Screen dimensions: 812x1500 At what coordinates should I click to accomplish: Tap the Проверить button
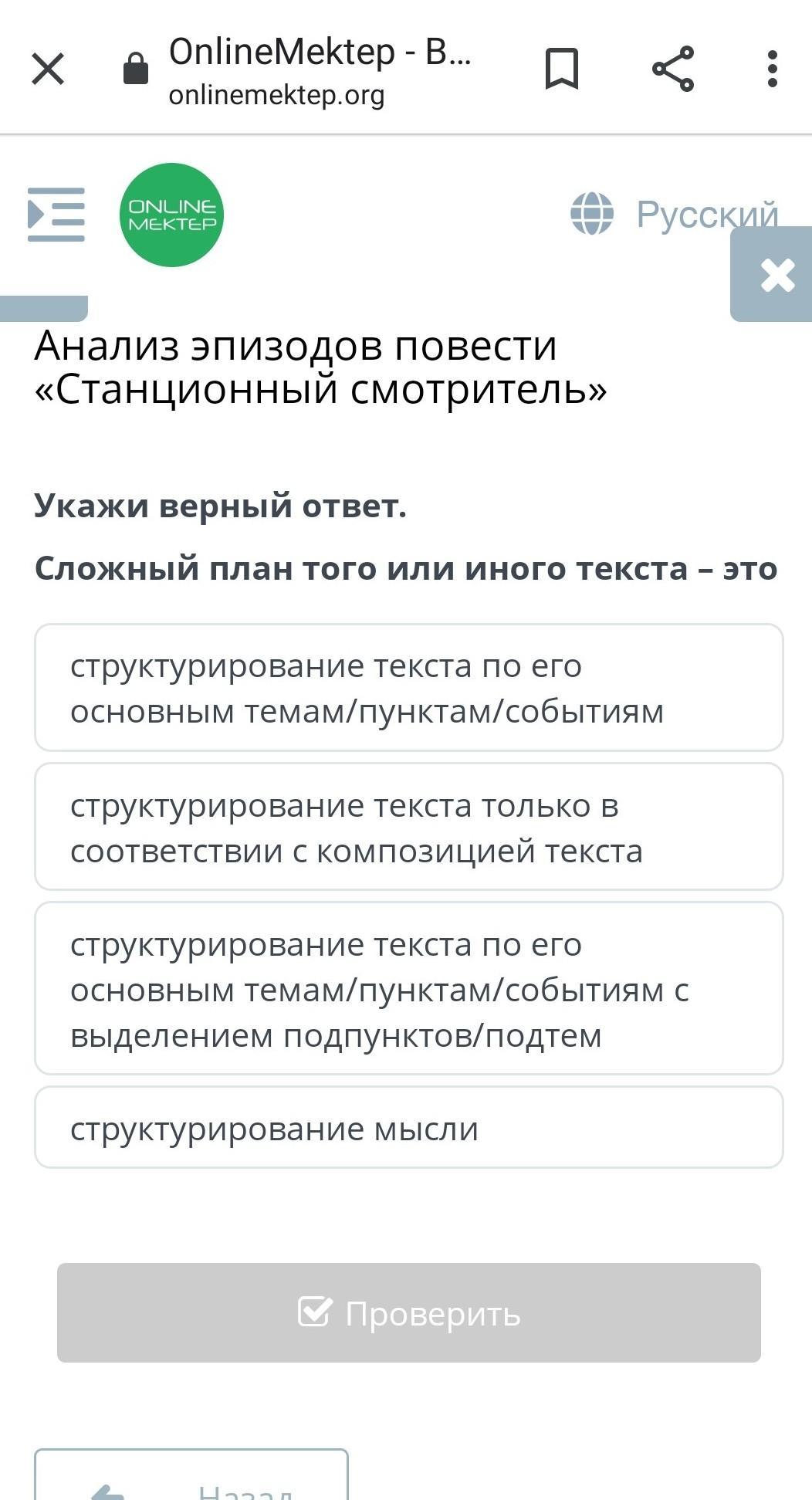[x=409, y=1312]
